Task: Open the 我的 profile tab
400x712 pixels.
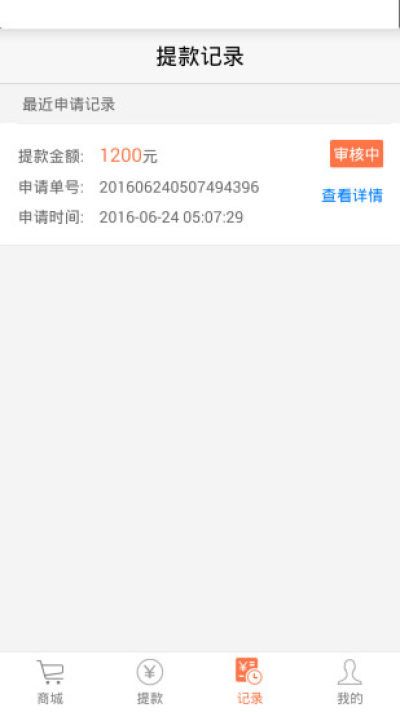Action: pos(350,682)
